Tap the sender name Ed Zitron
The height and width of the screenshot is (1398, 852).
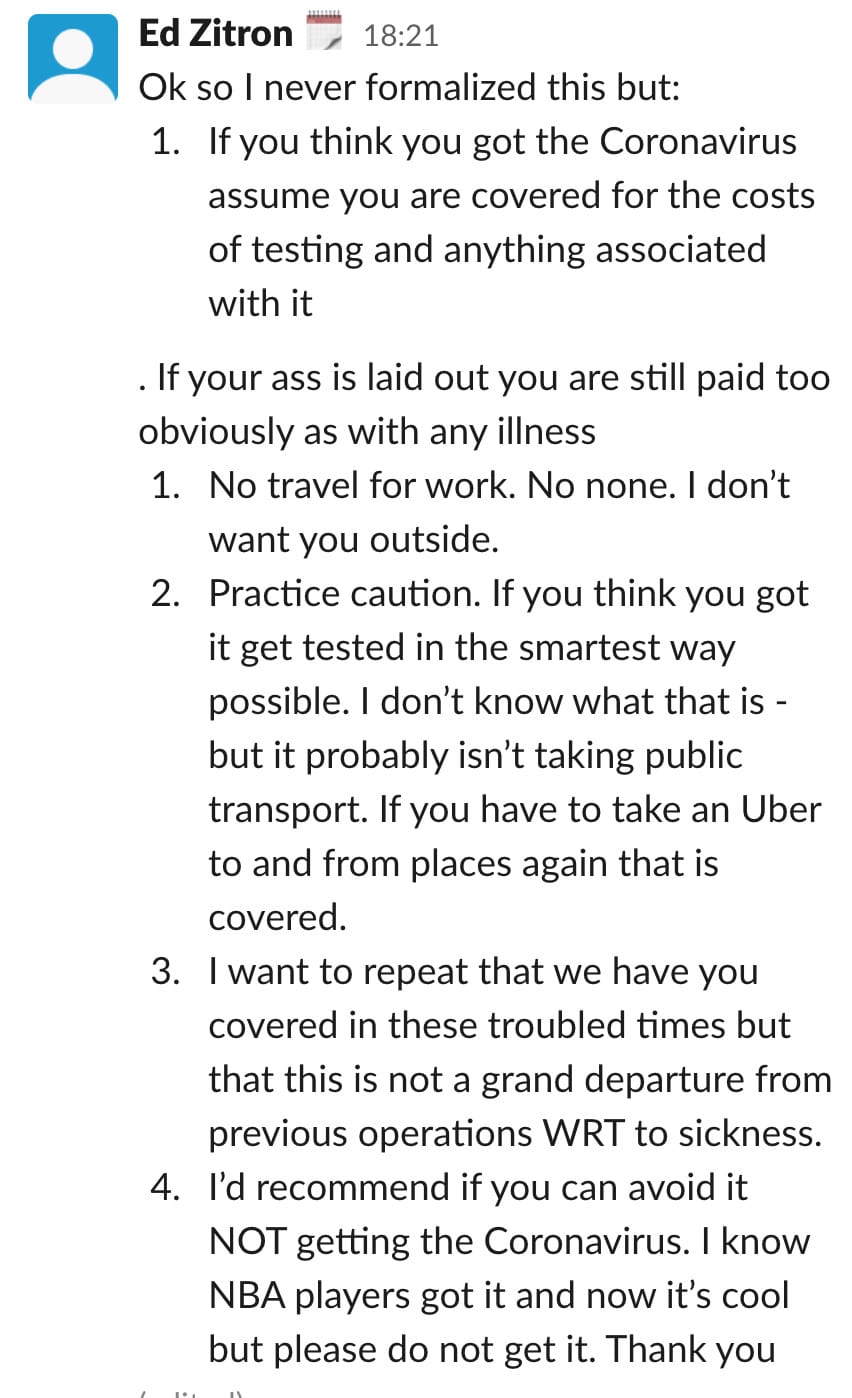click(215, 34)
